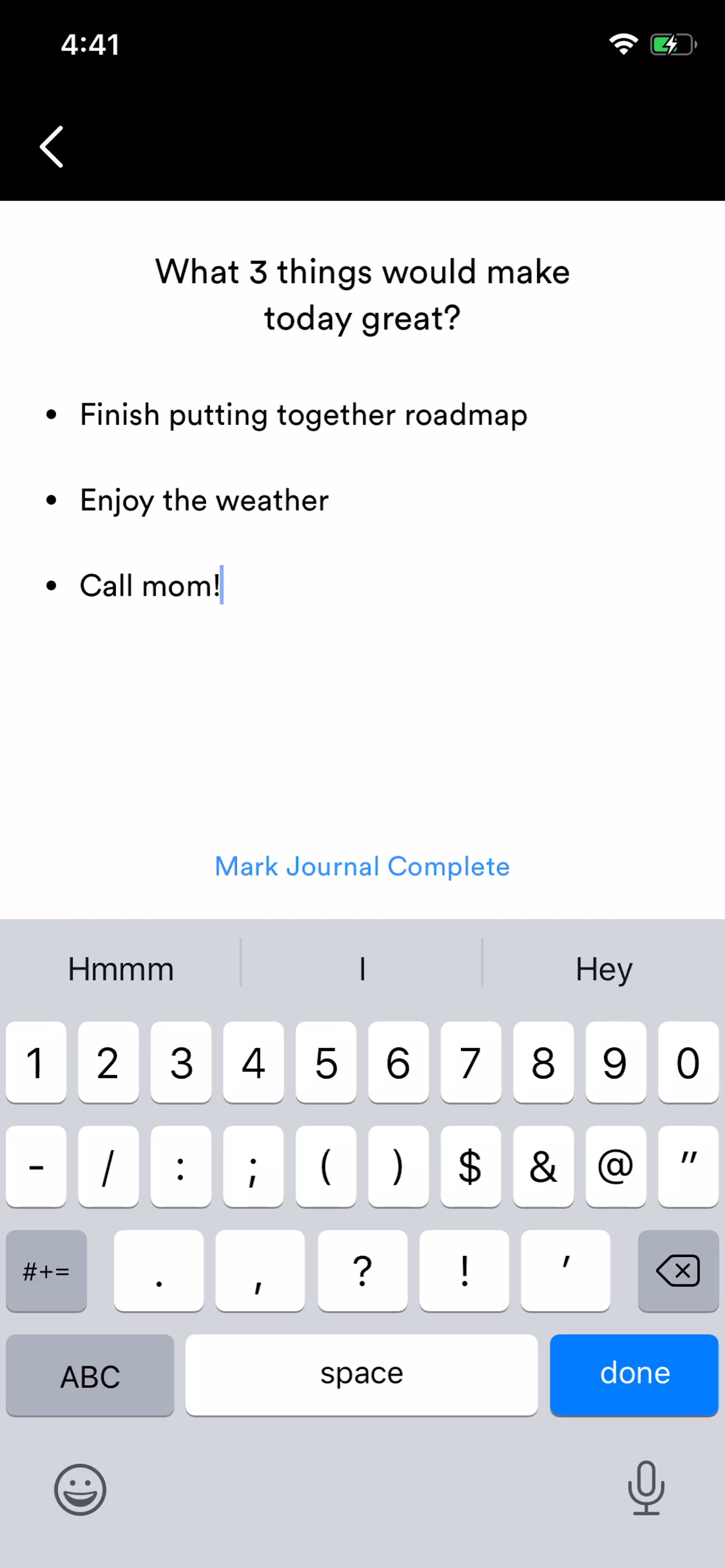Screen dimensions: 725x1568
Task: Go back using the top-left arrow
Action: pos(52,147)
